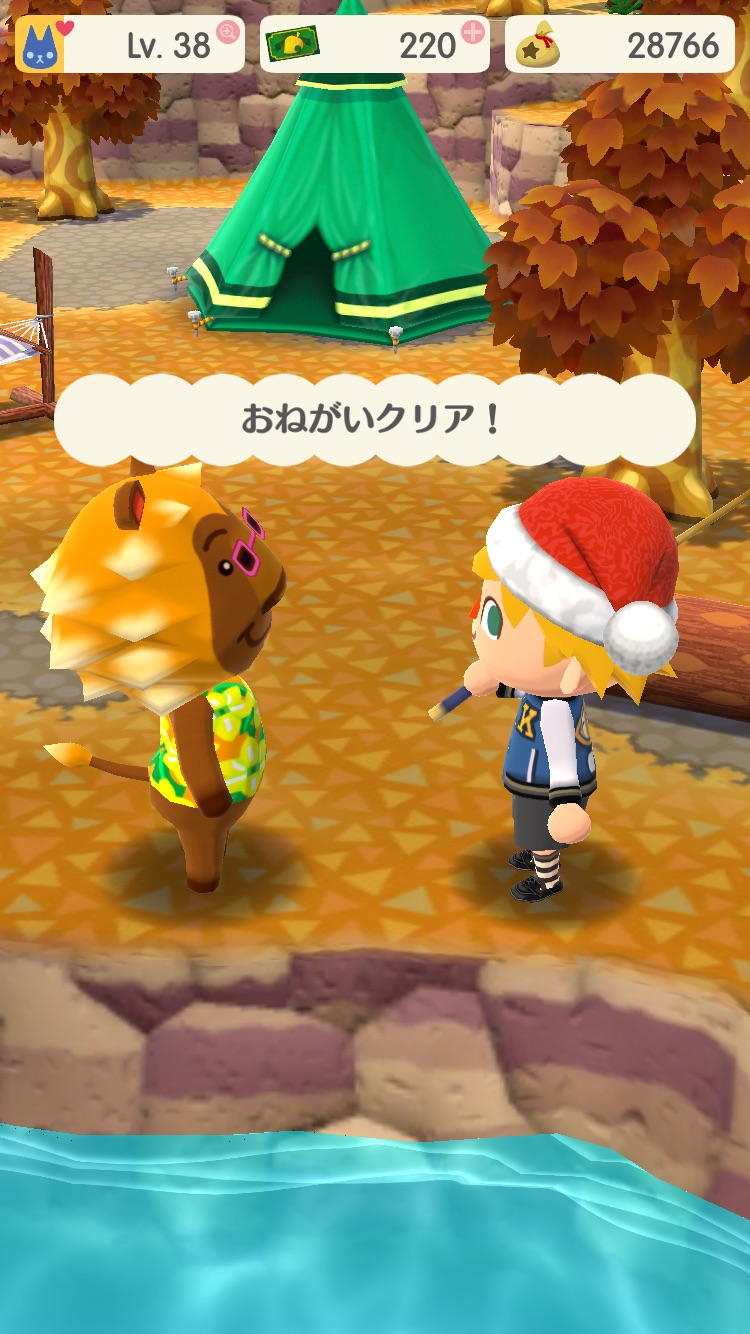This screenshot has height=1334, width=750.
Task: Open the Lv. 38 friendship level details
Action: 130,45
